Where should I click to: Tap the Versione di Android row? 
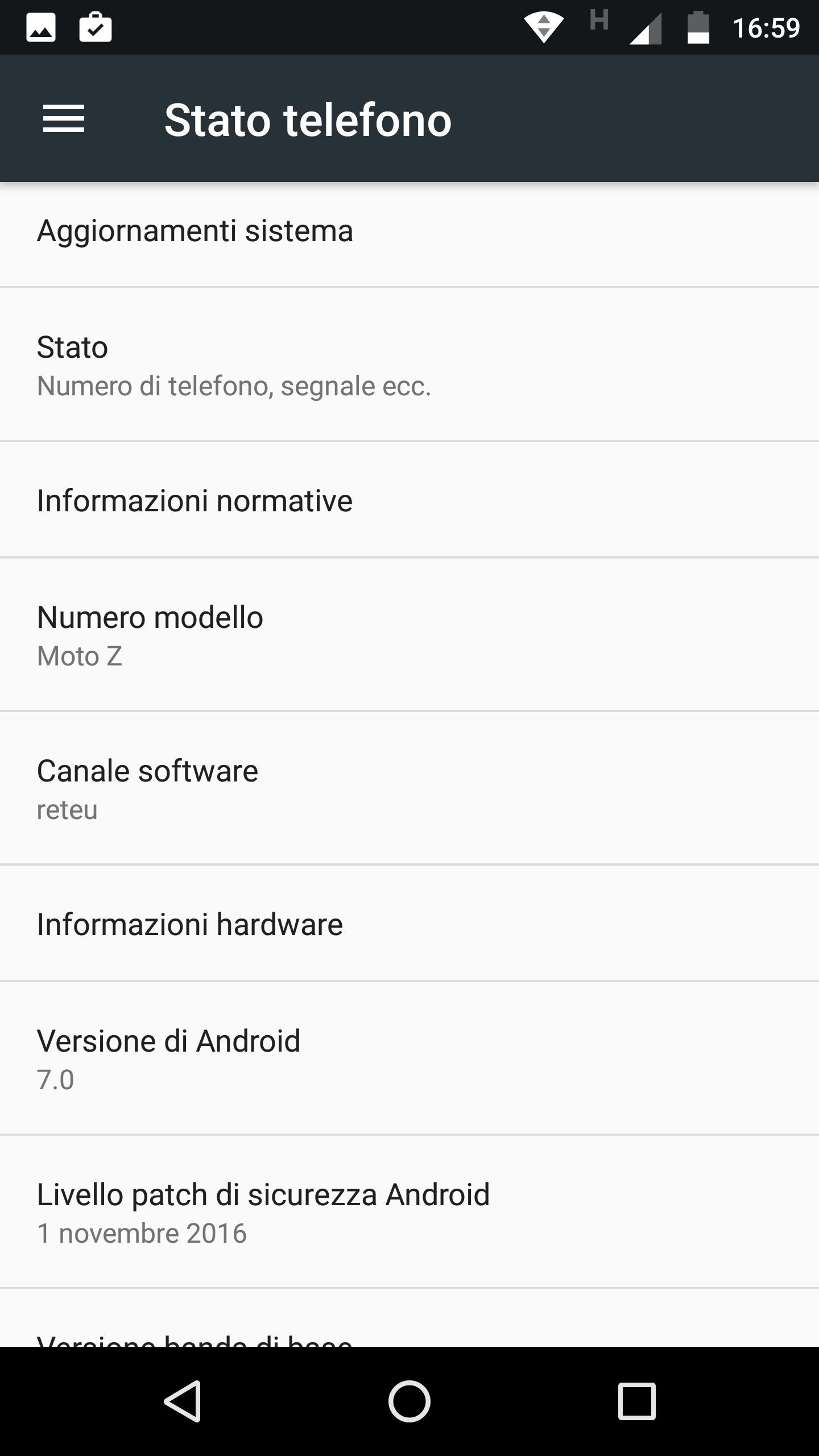click(409, 1058)
